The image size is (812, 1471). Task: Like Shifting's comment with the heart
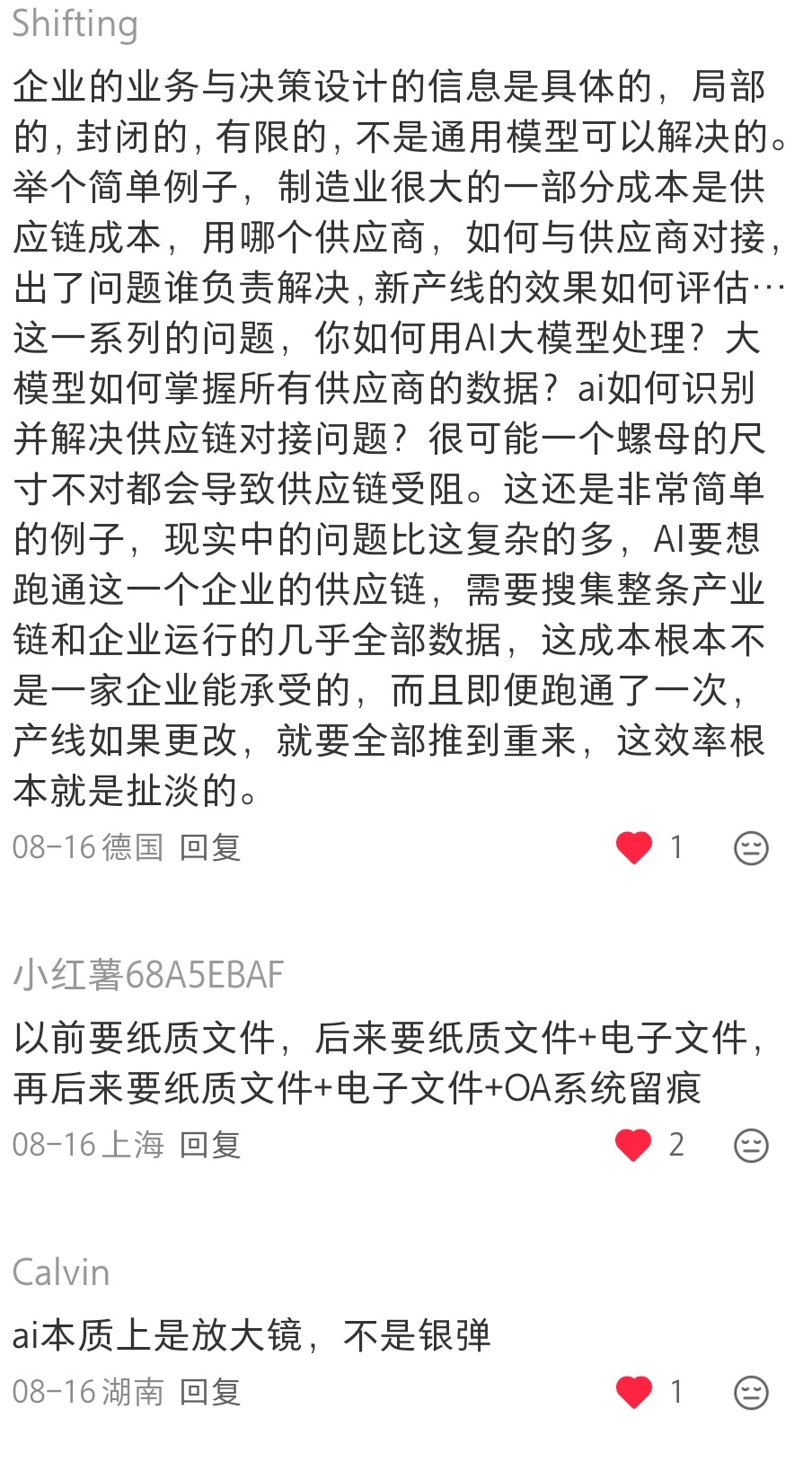point(634,847)
